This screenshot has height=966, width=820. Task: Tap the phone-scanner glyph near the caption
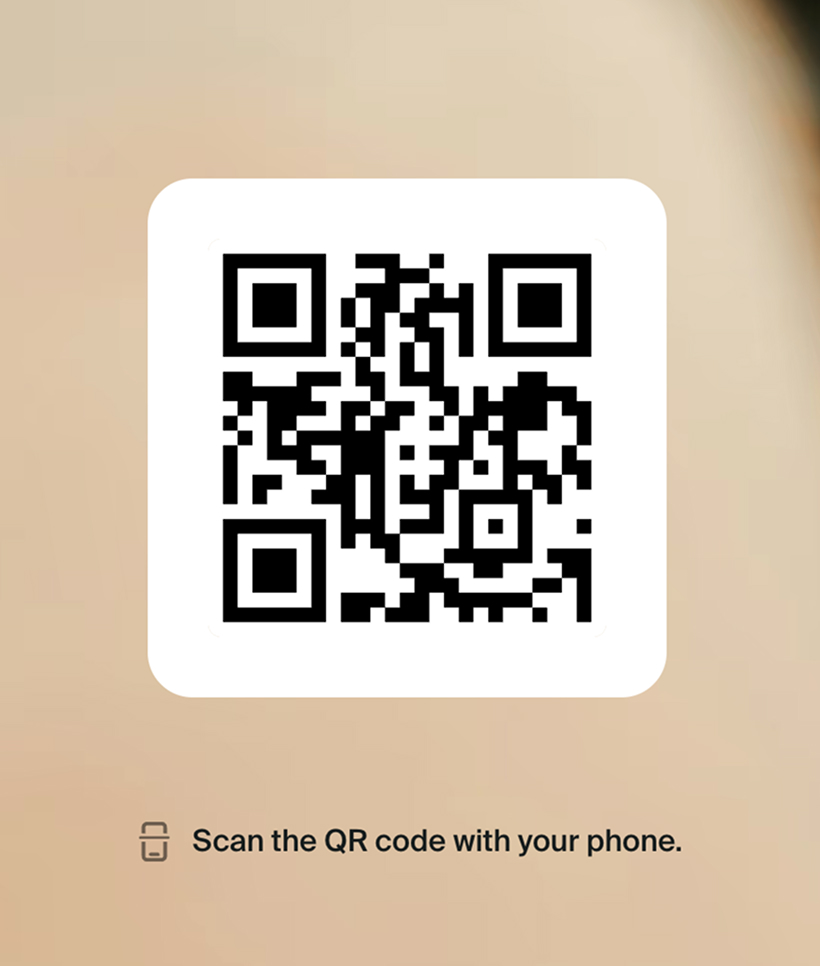[152, 841]
